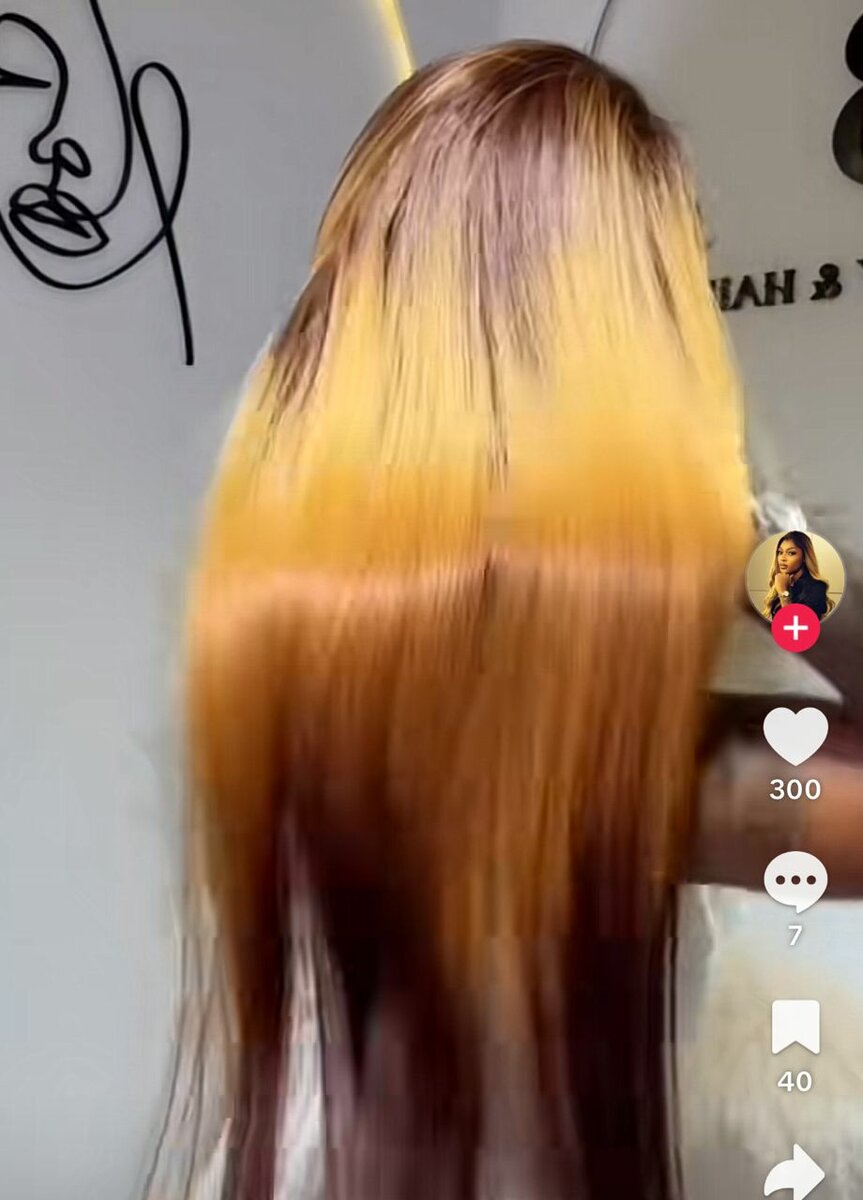Open the comments on this video

[795, 881]
